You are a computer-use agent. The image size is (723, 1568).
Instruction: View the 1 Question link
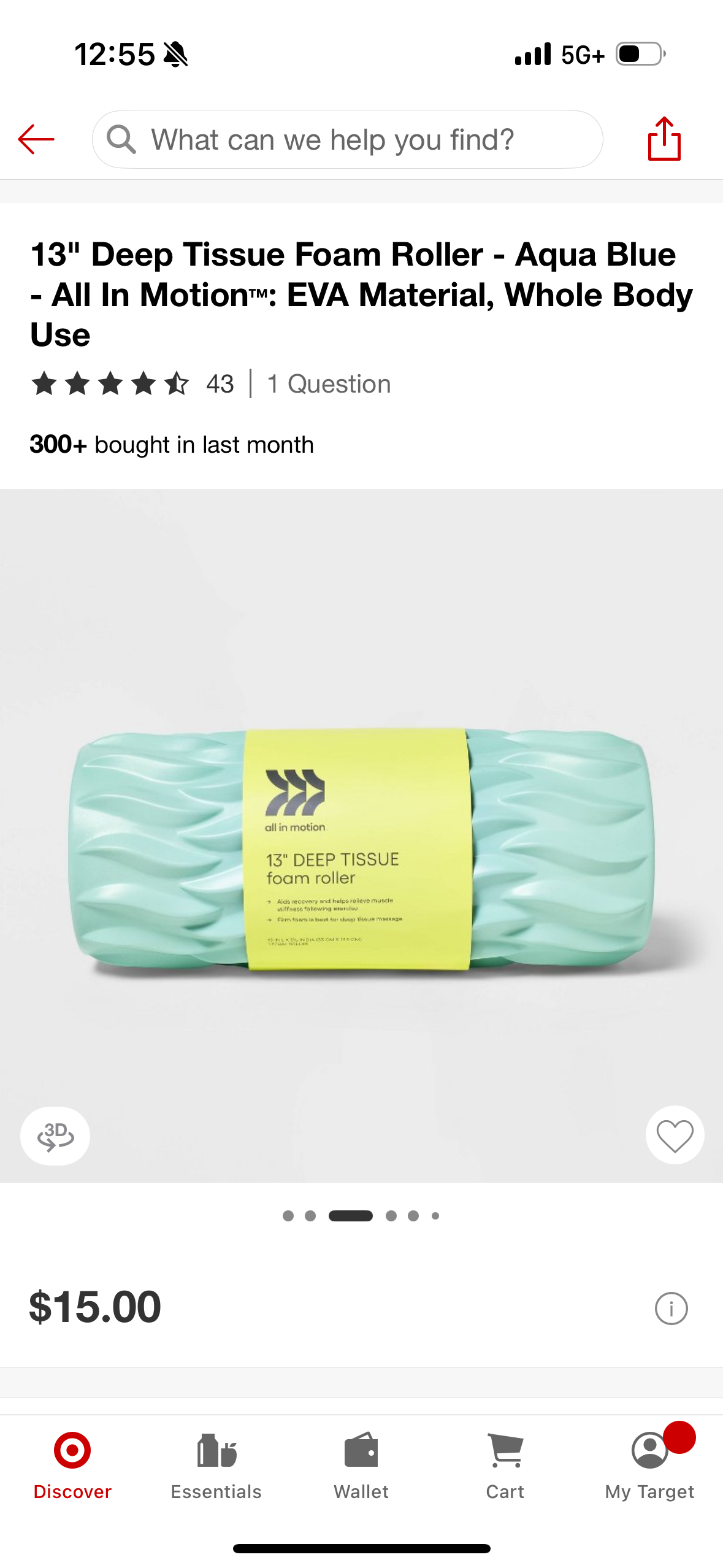pyautogui.click(x=329, y=384)
